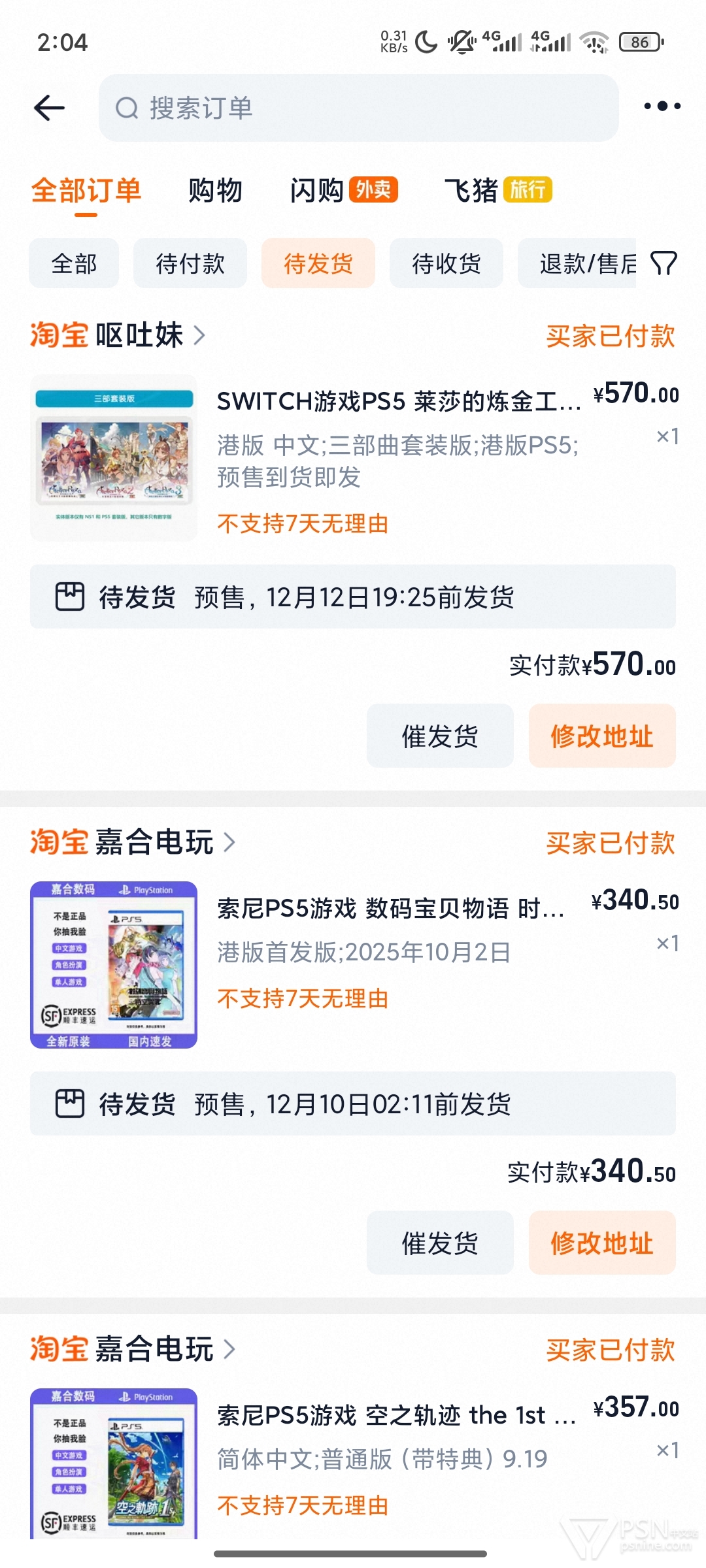This screenshot has height=1568, width=706.
Task: Select the 待收货 filter chip
Action: [x=446, y=263]
